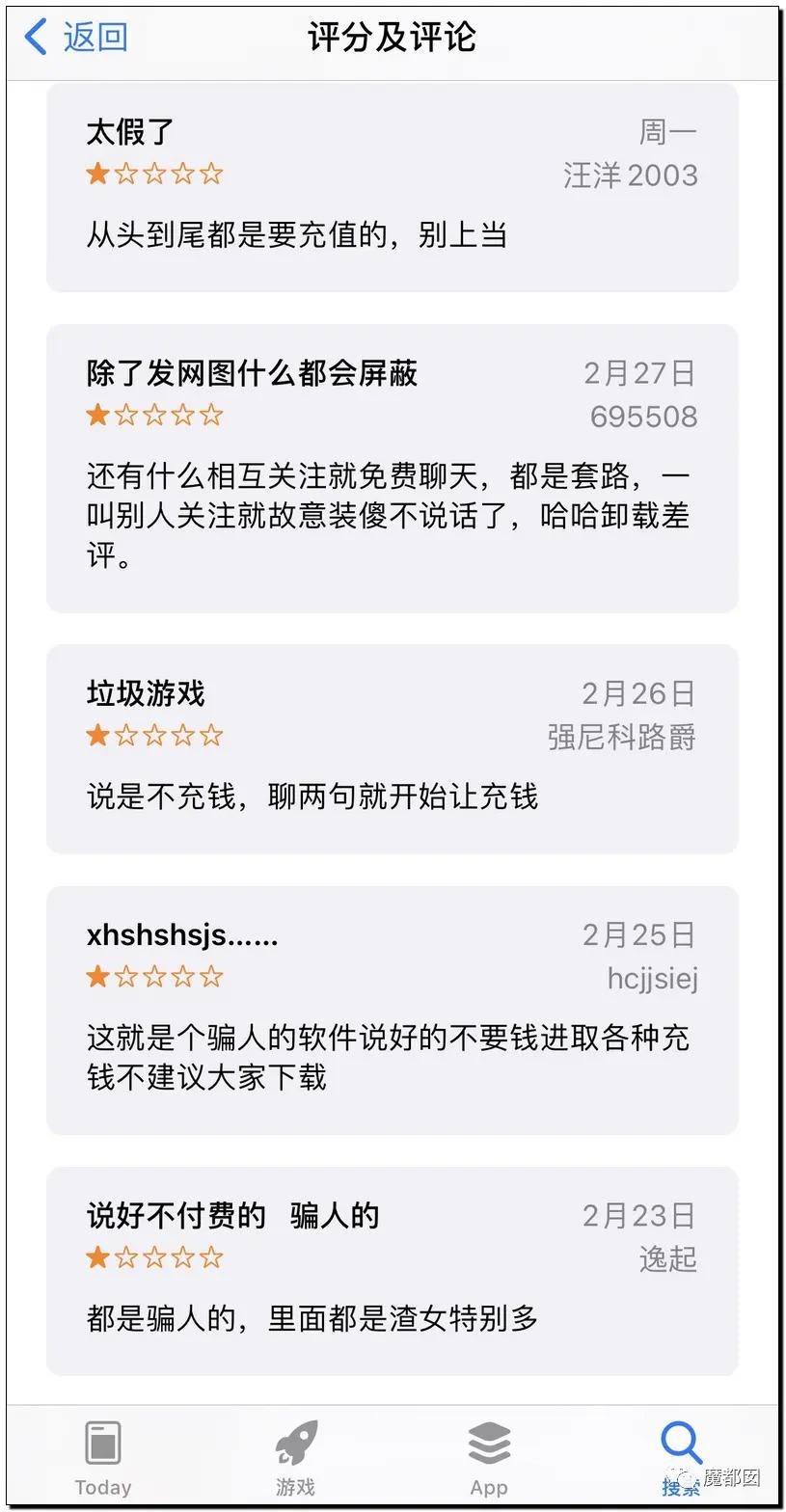
Task: Open the 垃圾游戏 review card
Action: 392,748
